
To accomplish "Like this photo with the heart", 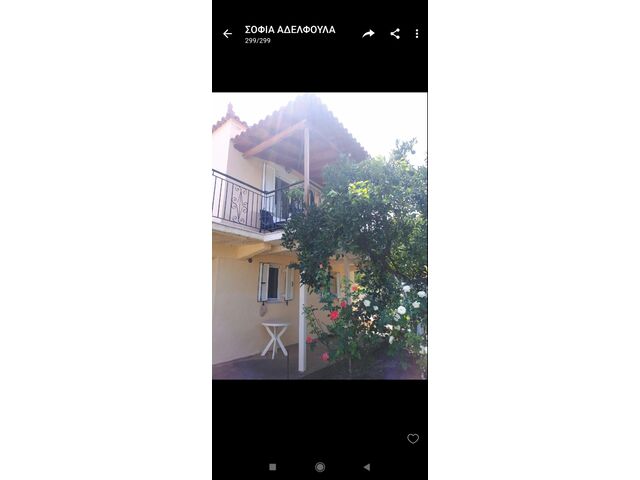I will [x=413, y=438].
